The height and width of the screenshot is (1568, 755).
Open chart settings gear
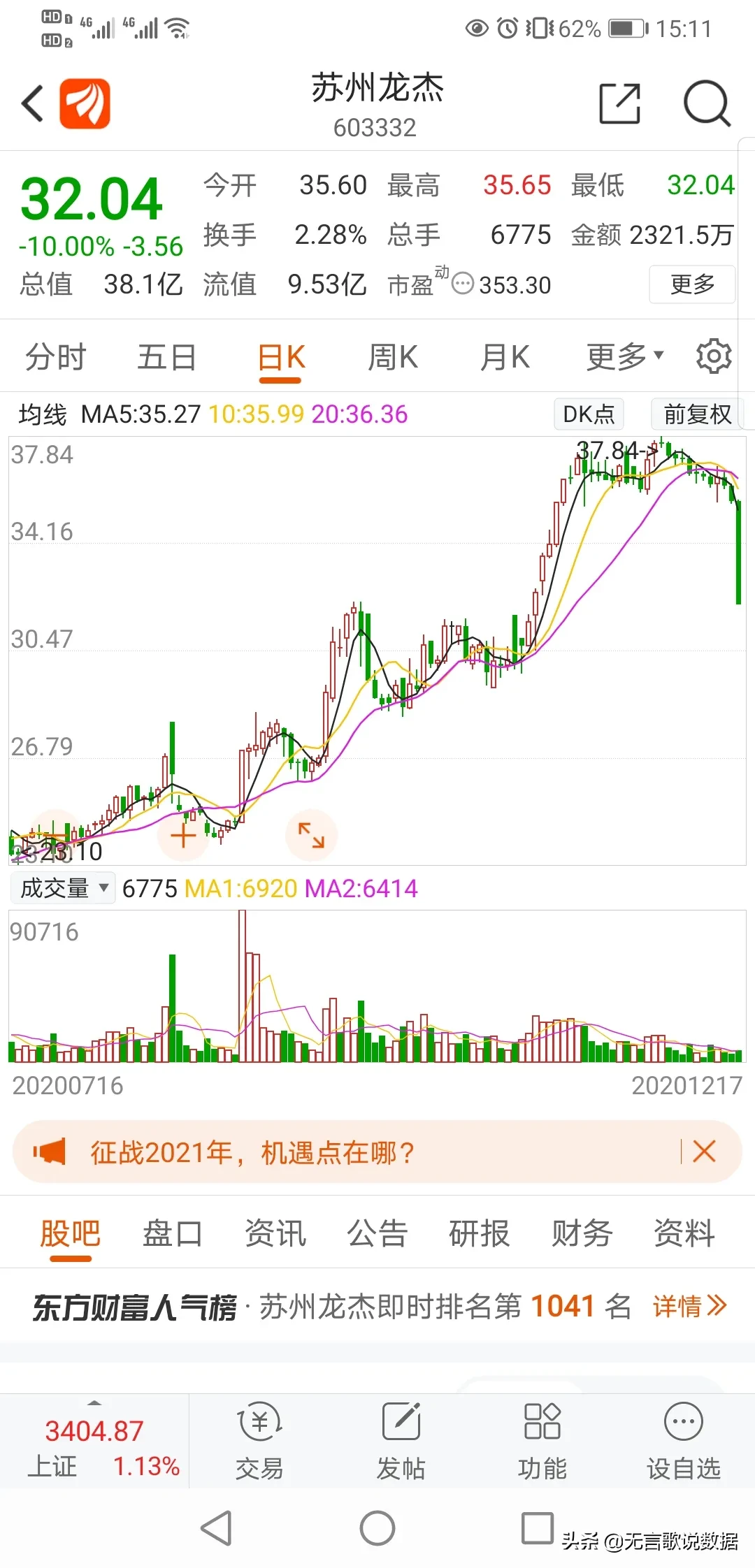pos(713,356)
